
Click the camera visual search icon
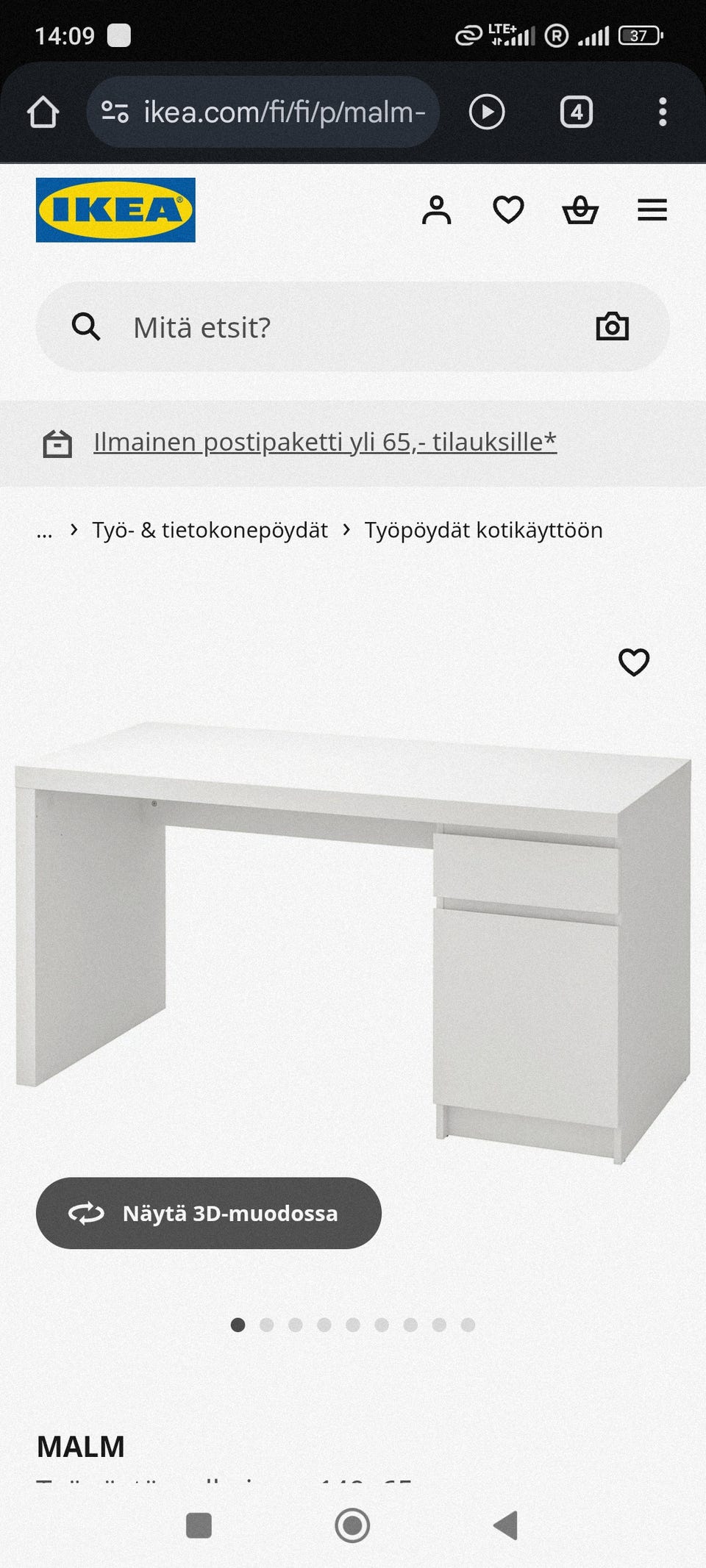click(x=613, y=327)
